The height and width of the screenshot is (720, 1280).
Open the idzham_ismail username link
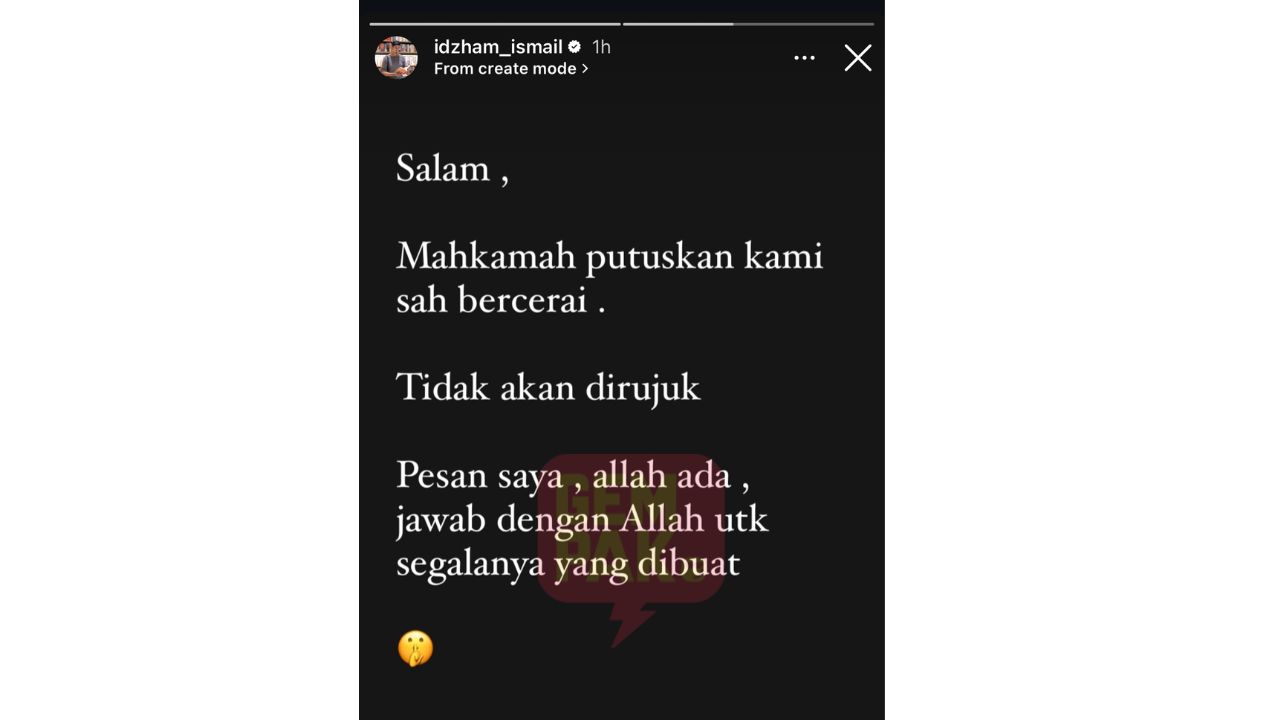coord(498,47)
